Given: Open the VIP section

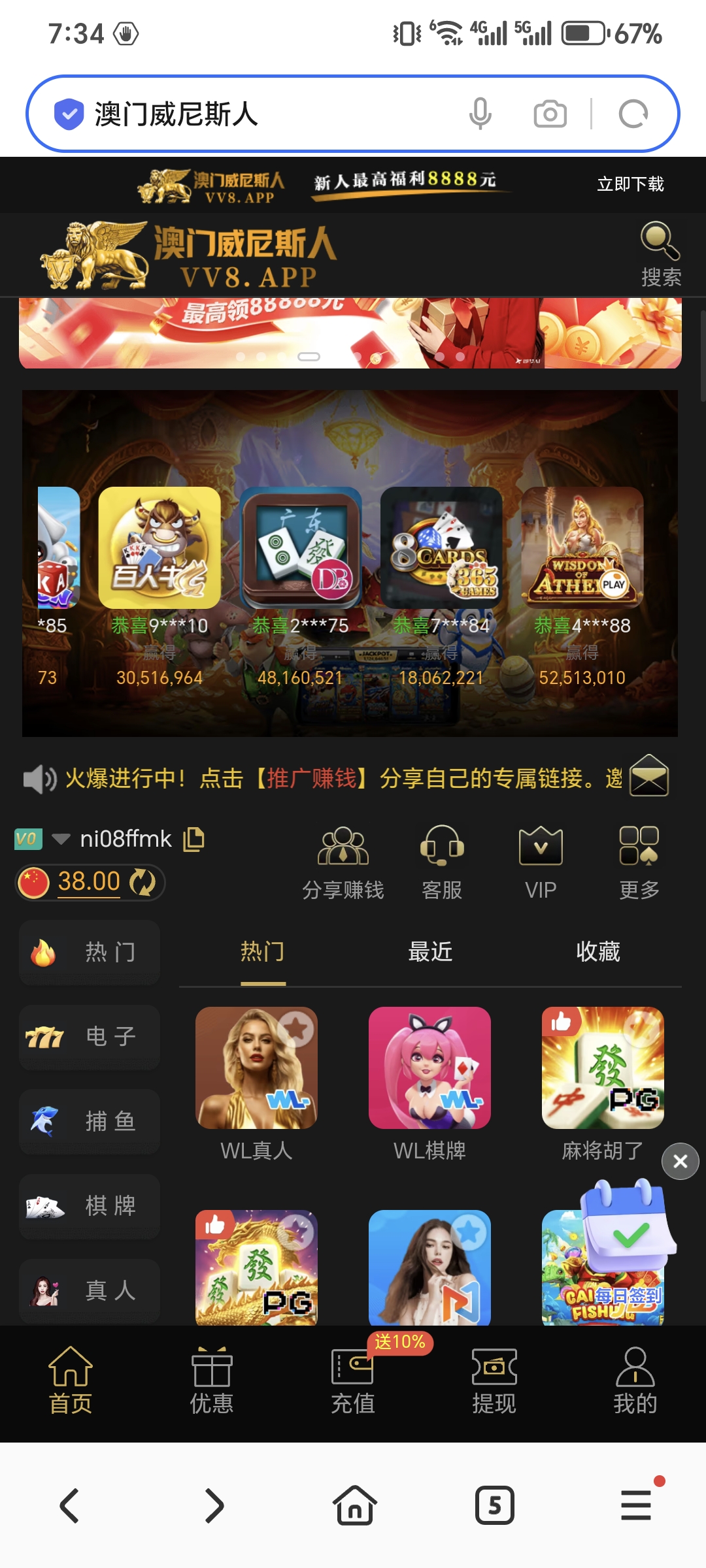Looking at the screenshot, I should (x=541, y=862).
